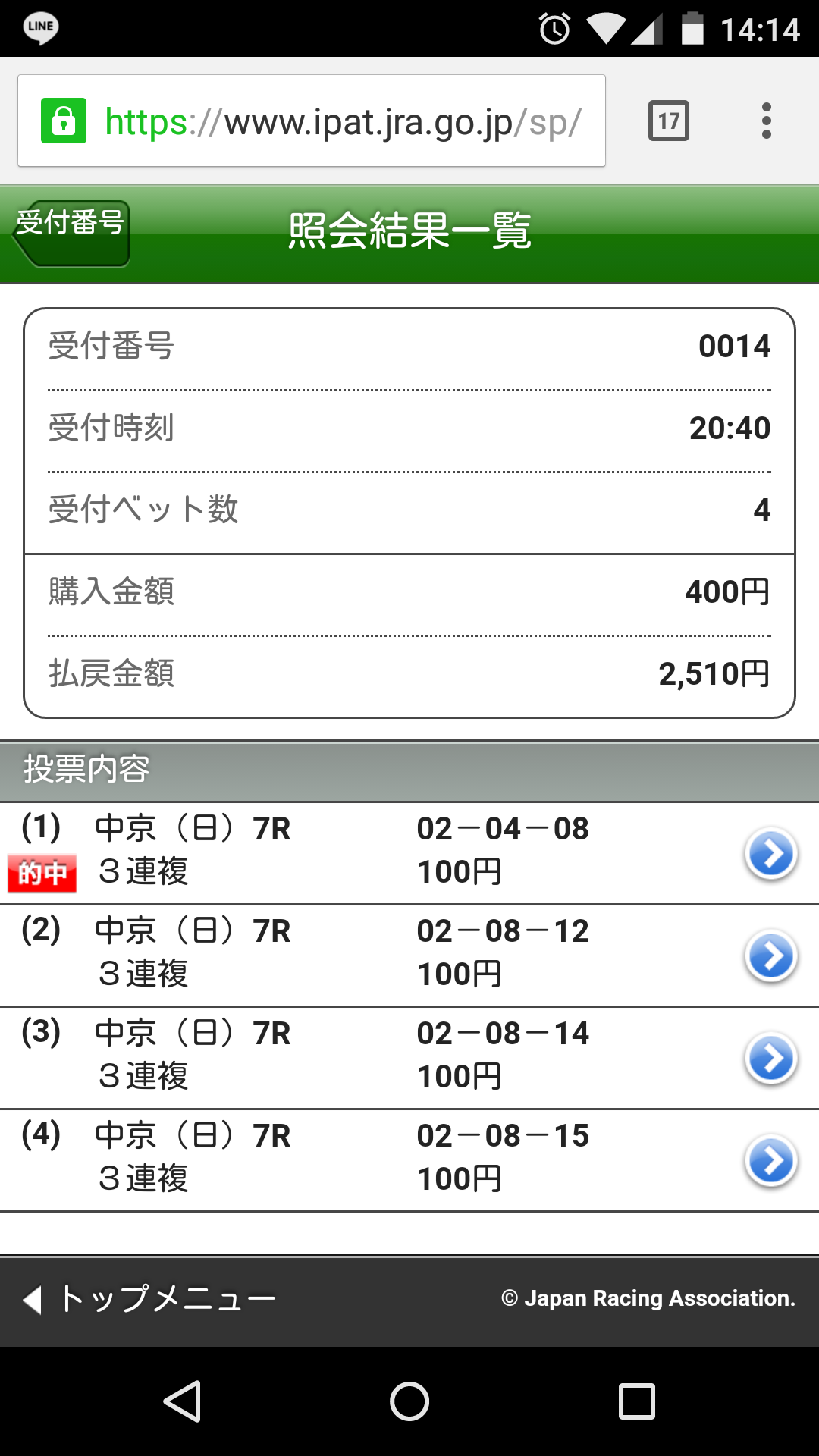The height and width of the screenshot is (1456, 819).
Task: Open the browser tab switcher showing 17
Action: click(x=668, y=121)
